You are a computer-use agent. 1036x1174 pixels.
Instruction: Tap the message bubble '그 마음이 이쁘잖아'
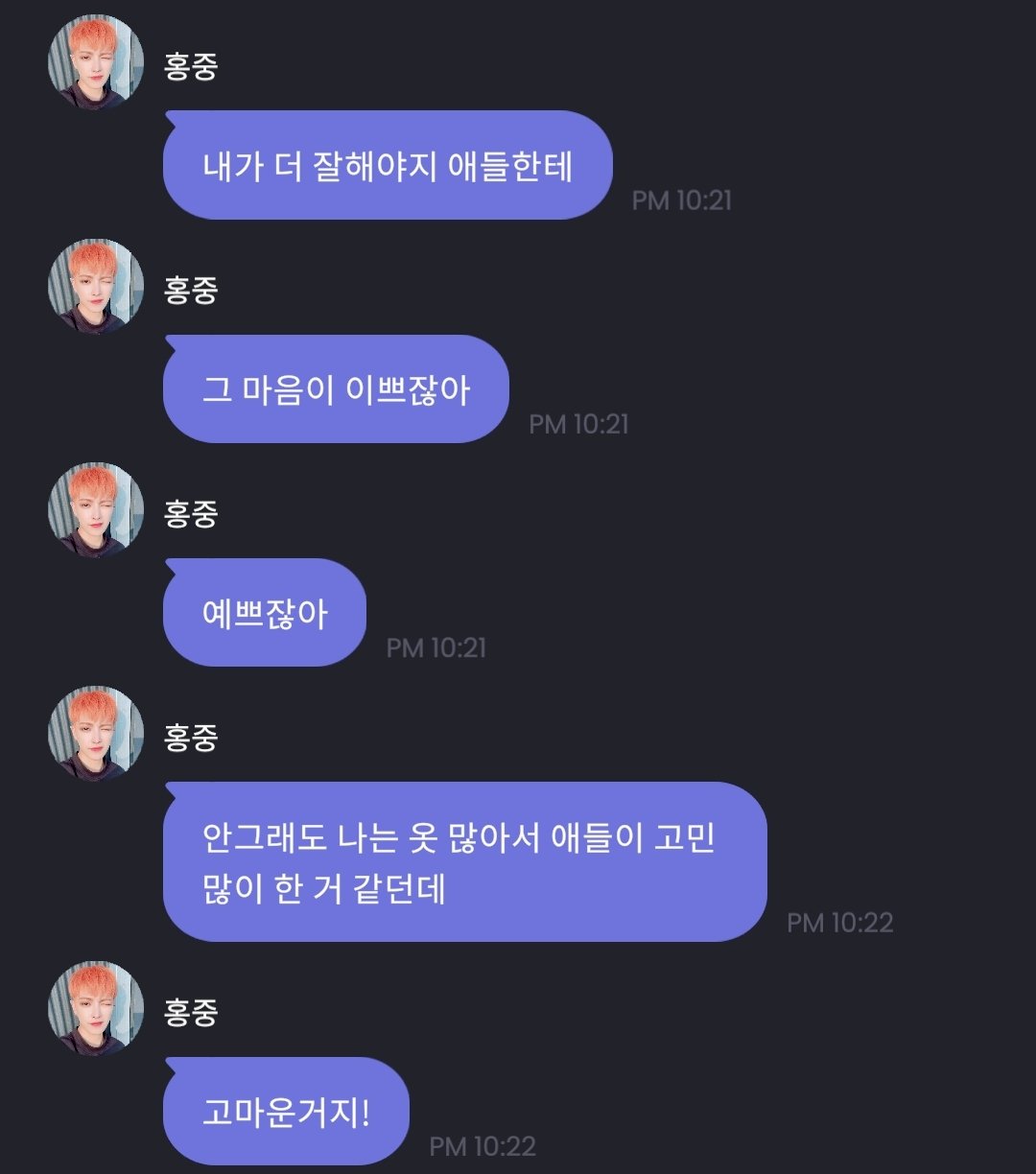point(336,388)
